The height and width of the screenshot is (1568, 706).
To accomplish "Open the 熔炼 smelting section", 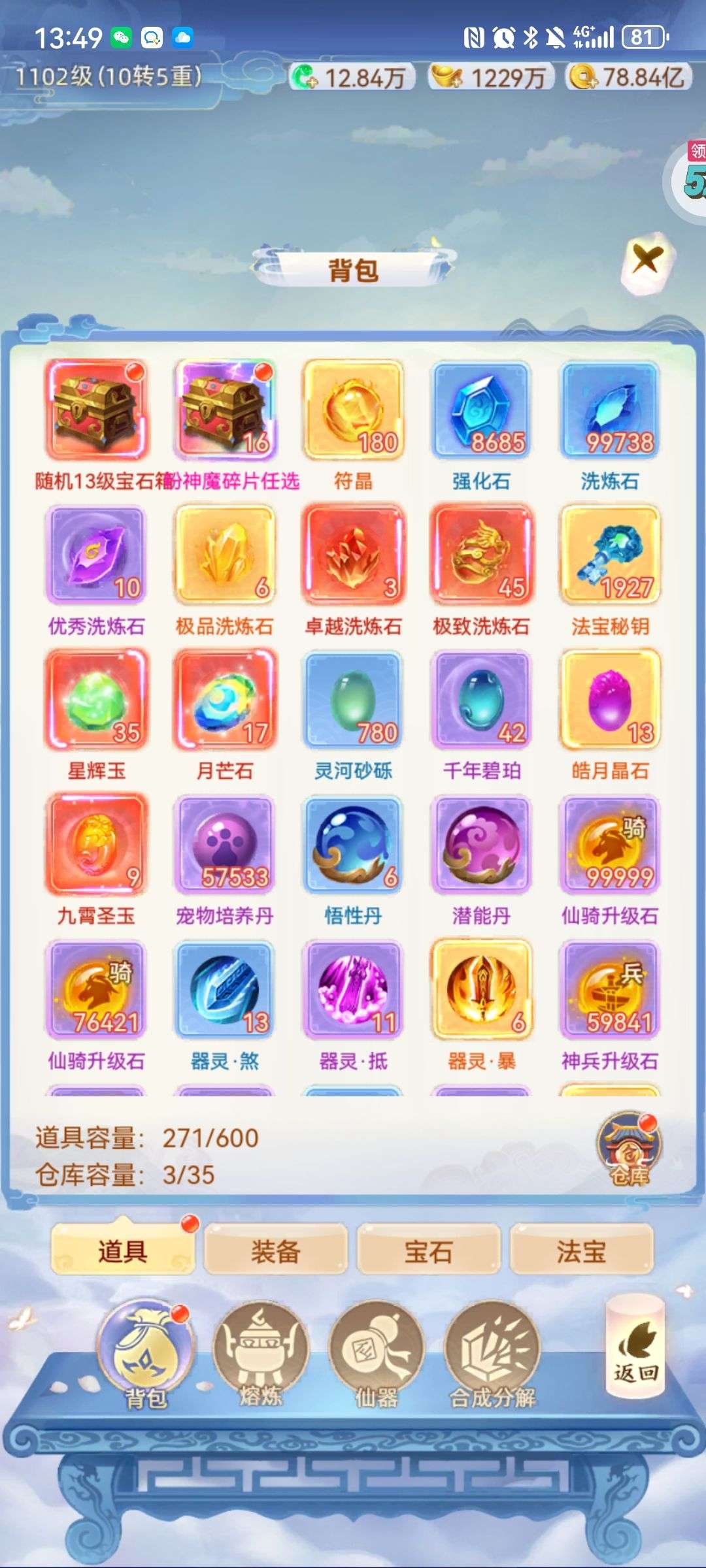I will (260, 1352).
